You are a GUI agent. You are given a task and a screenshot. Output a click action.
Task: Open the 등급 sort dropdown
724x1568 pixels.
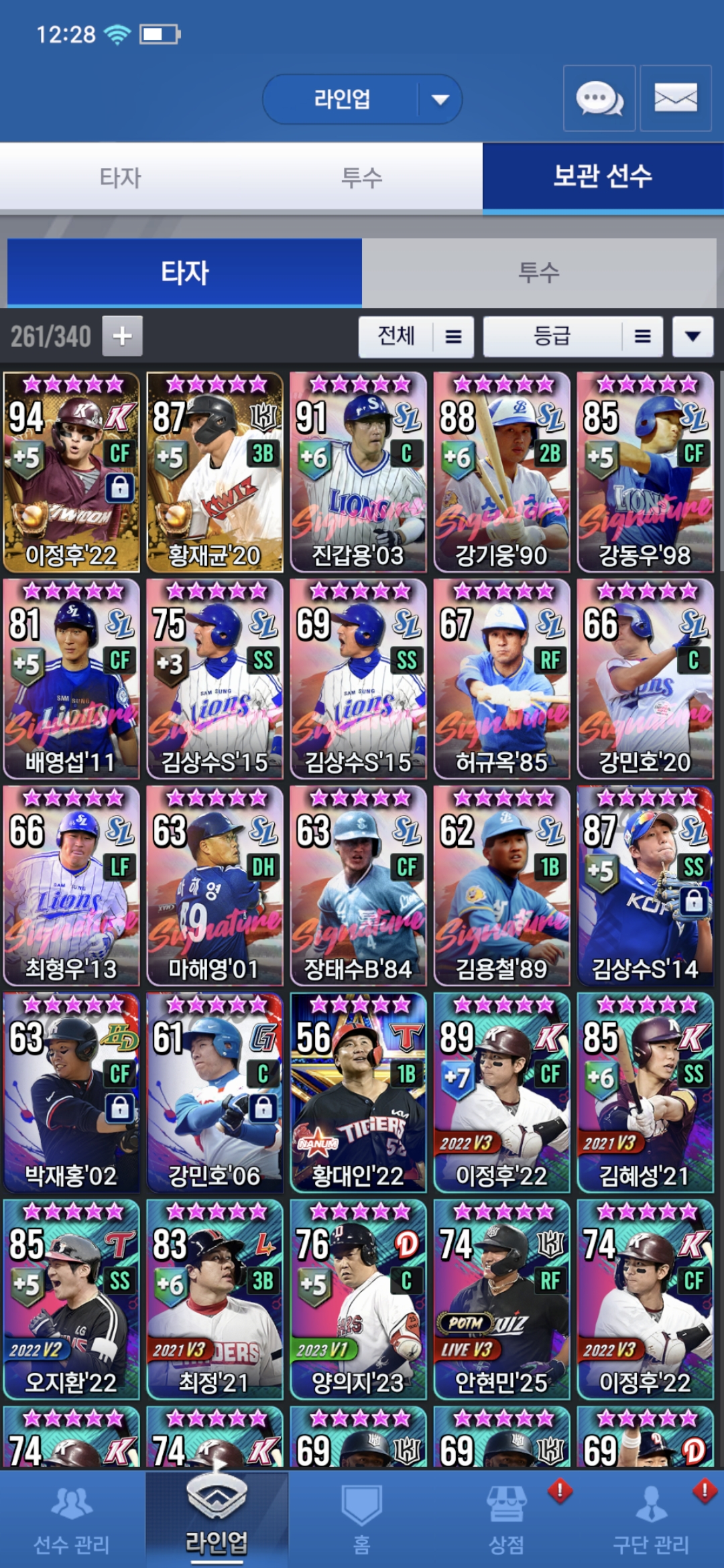(572, 336)
